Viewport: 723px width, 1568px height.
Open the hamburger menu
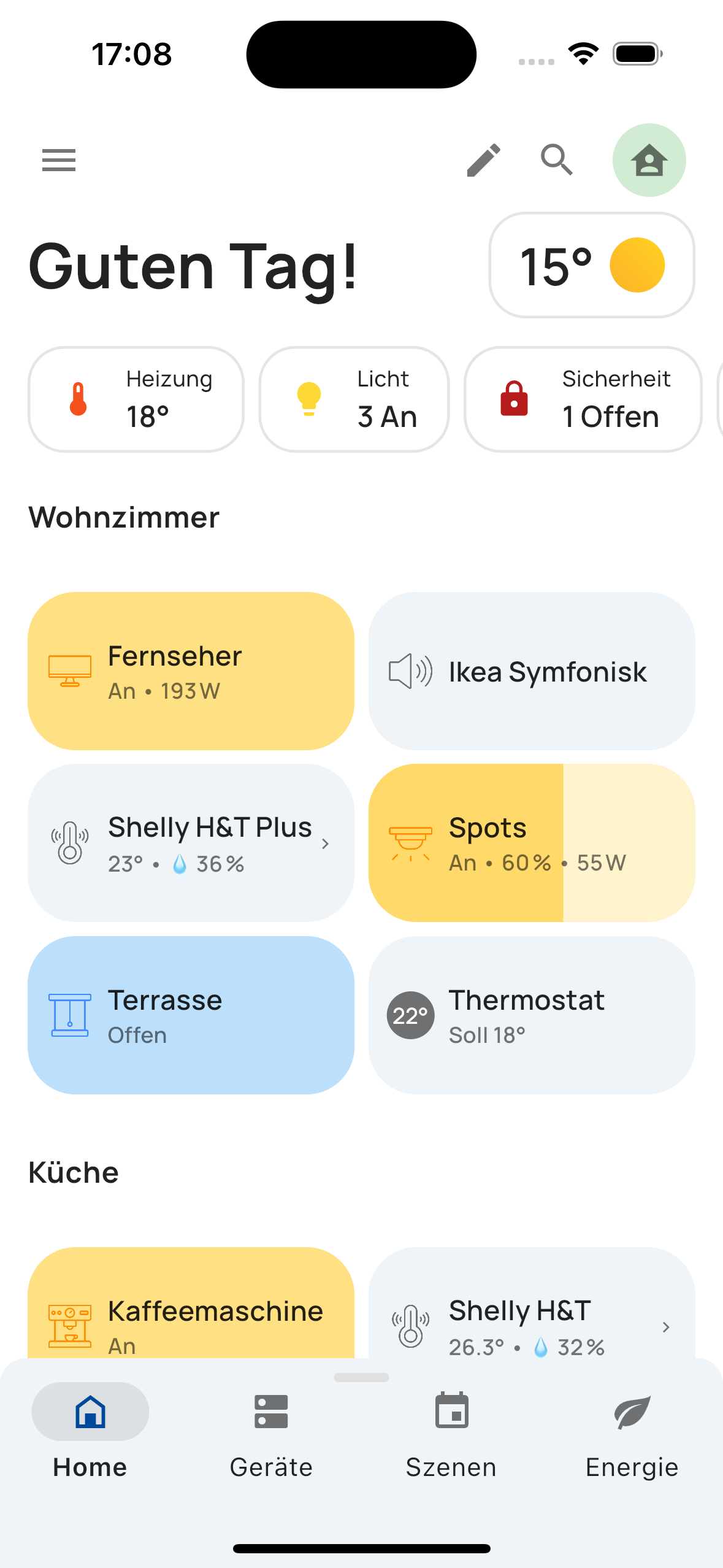pos(59,160)
